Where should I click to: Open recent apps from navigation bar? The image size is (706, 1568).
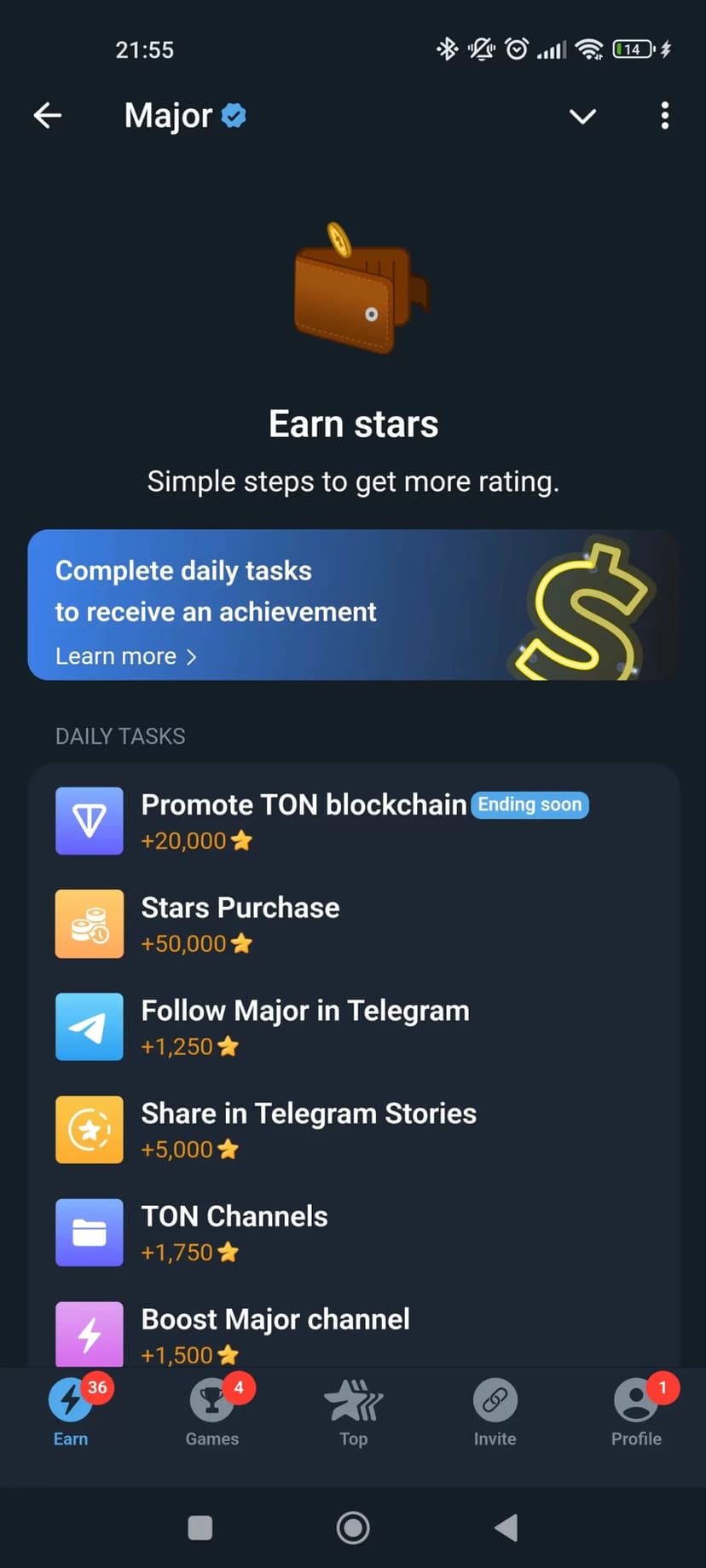pos(200,1528)
